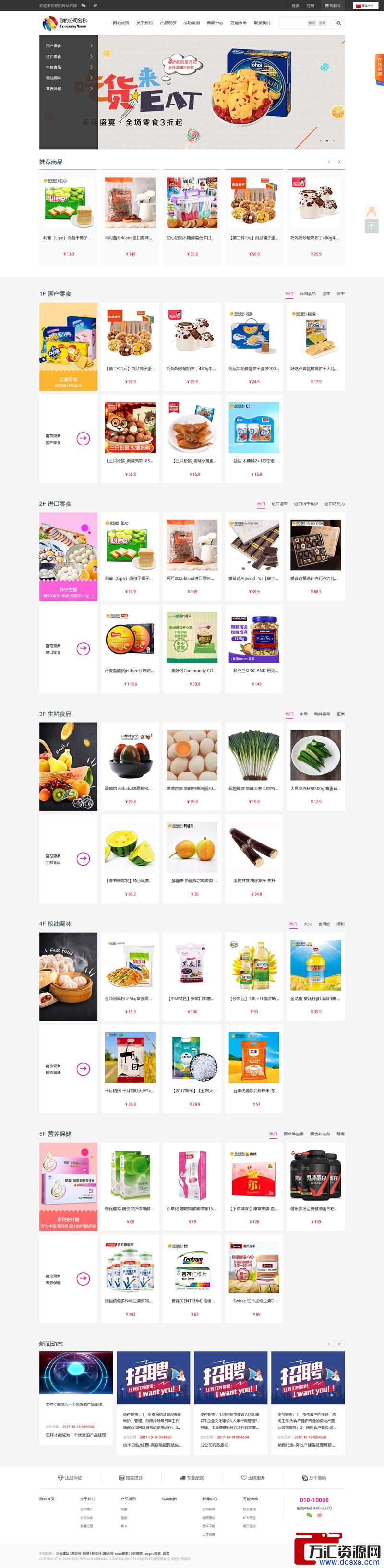This screenshot has width=384, height=1568.
Task: Select 酵素 tab in 5F 营养保健
Action: pyautogui.click(x=340, y=1134)
